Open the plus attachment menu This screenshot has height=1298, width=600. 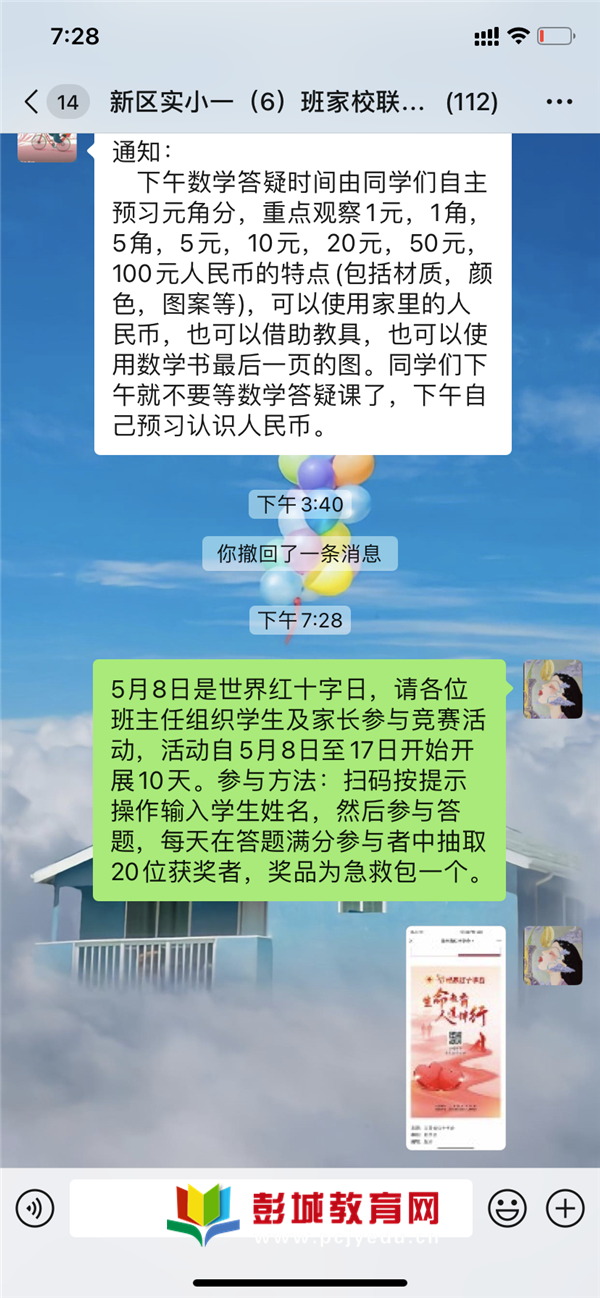[565, 1208]
